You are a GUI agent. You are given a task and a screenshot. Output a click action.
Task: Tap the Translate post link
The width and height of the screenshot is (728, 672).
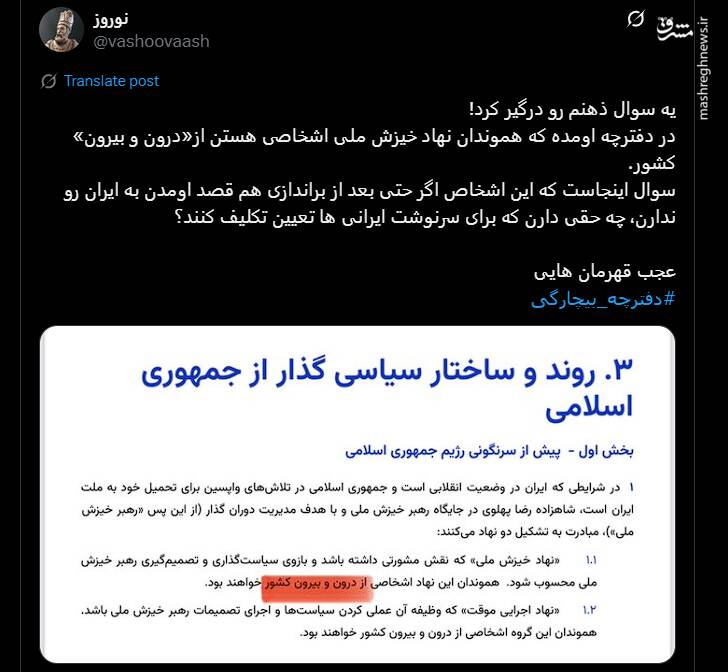tap(111, 81)
